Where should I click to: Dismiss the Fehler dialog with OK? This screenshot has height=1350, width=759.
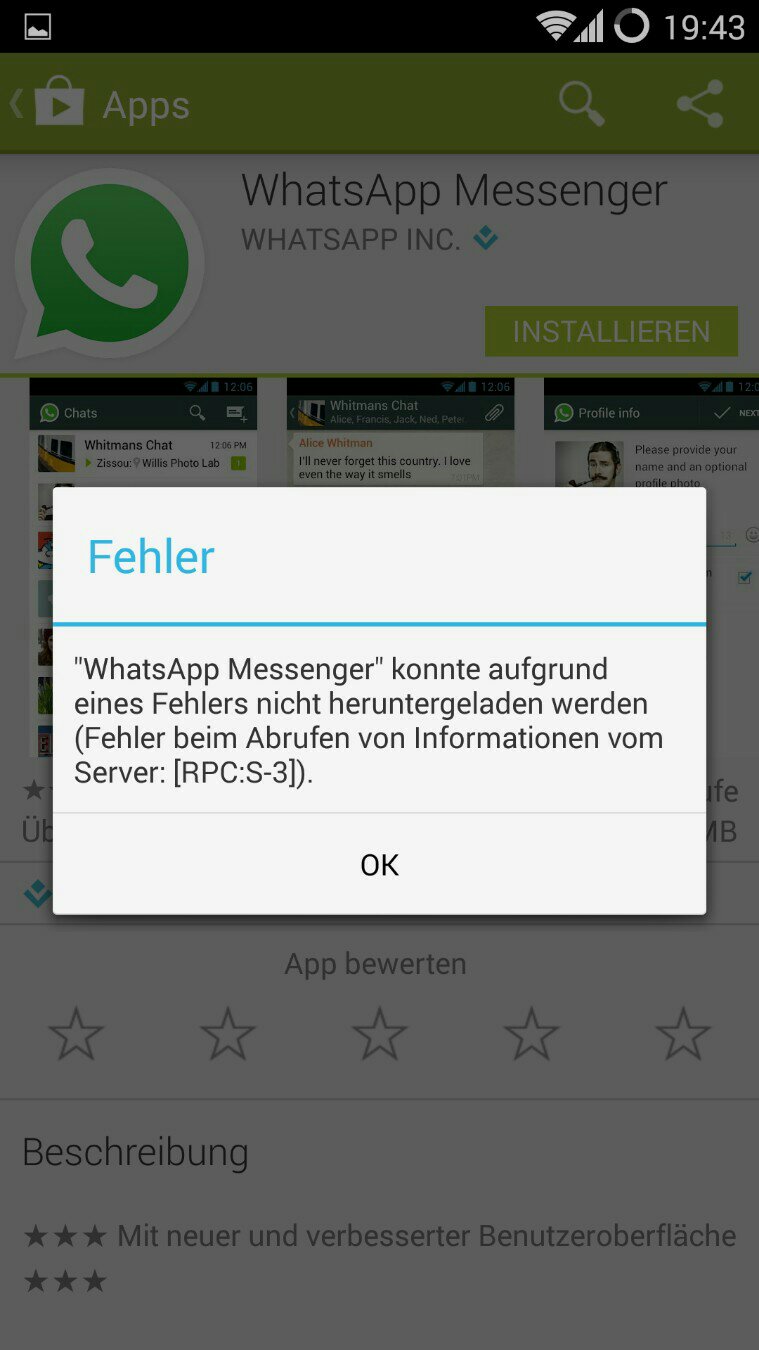coord(379,864)
